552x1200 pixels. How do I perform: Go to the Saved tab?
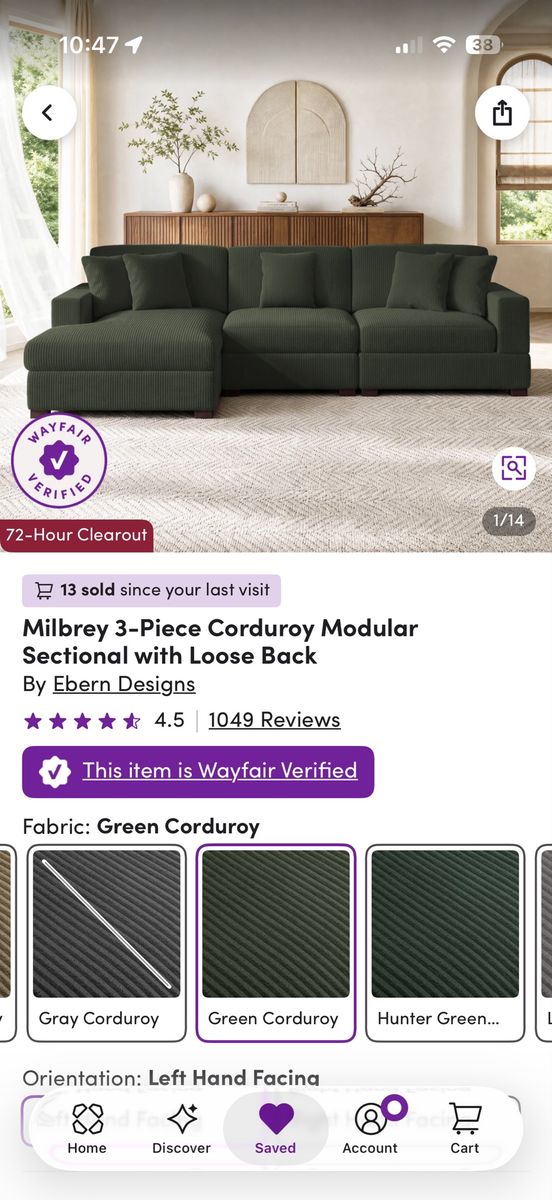(275, 1129)
